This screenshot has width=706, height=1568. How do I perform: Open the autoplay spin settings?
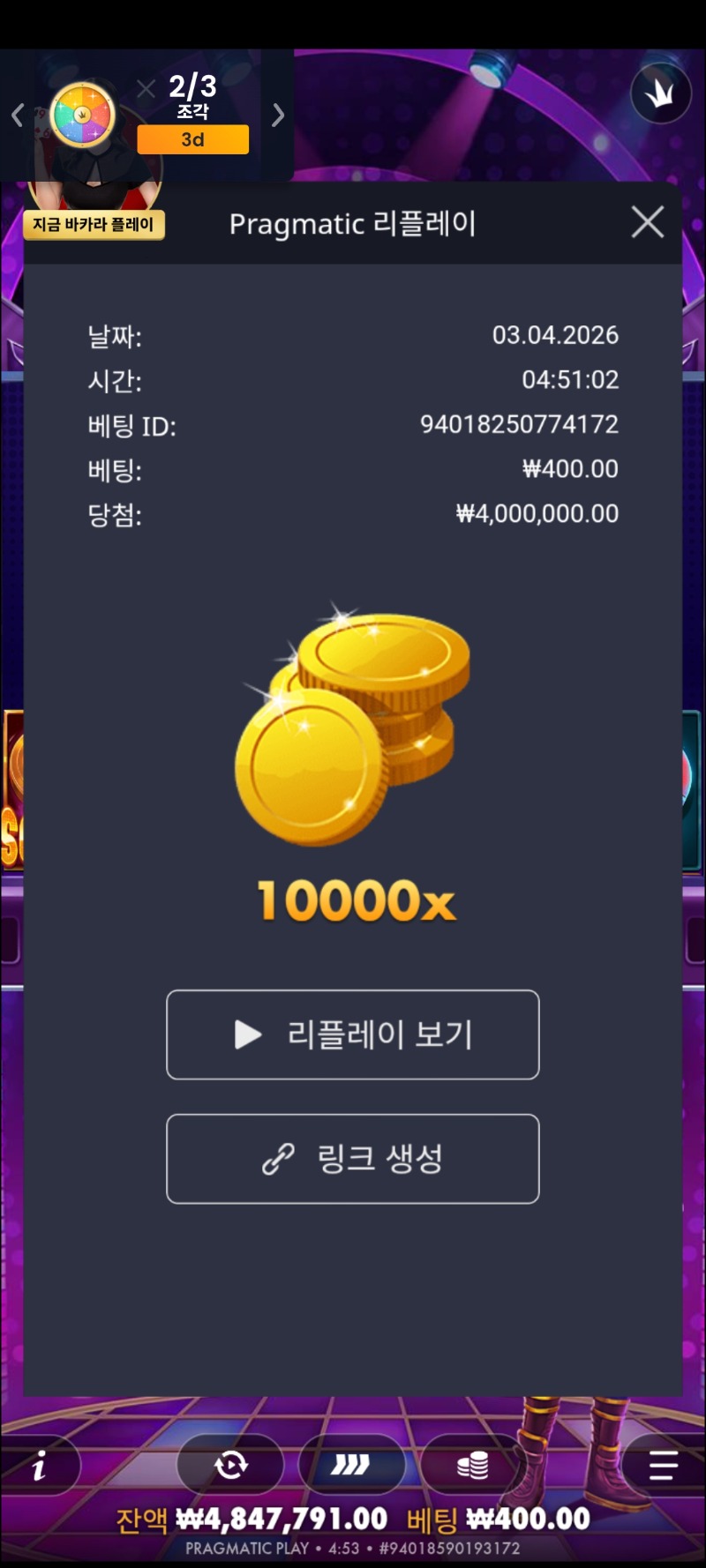pos(231,1466)
